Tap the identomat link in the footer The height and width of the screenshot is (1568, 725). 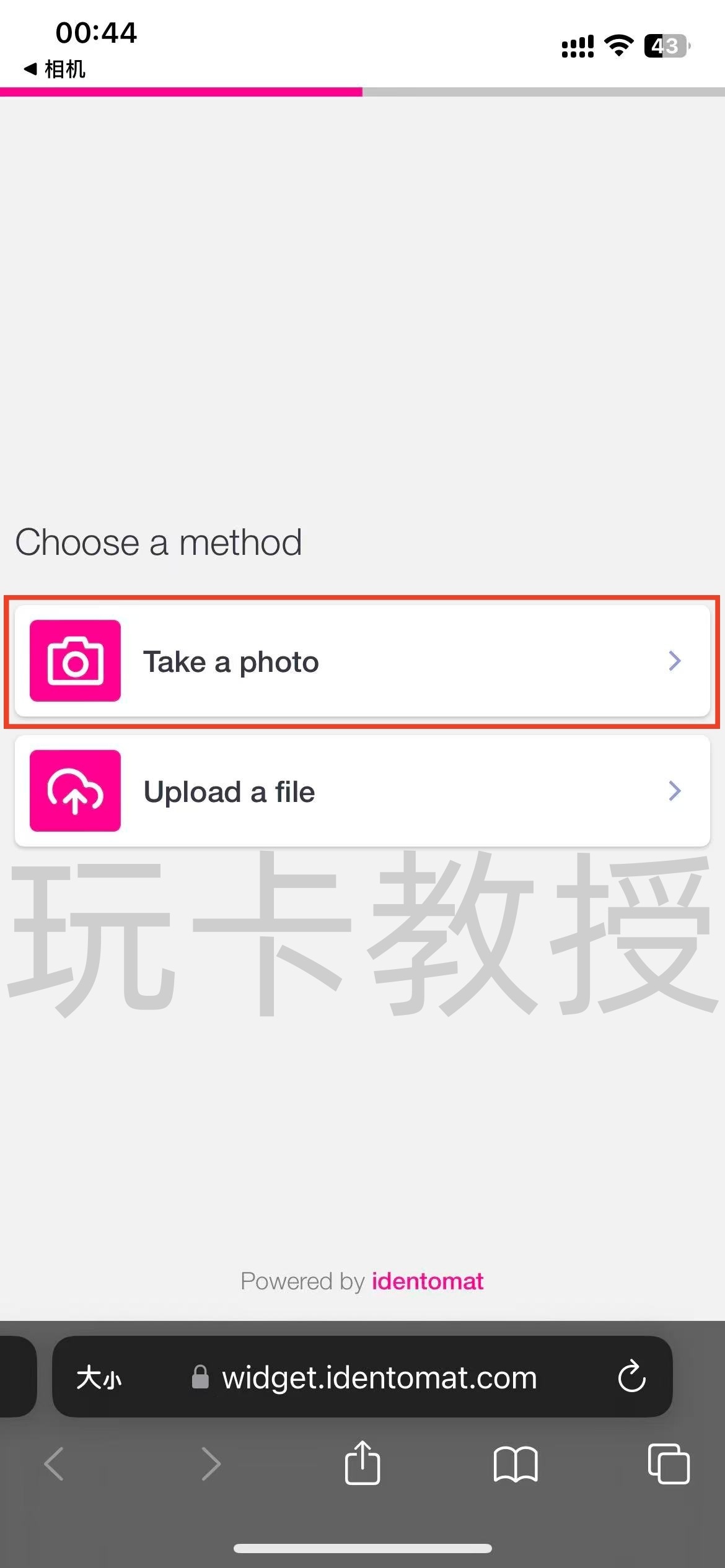(427, 1281)
